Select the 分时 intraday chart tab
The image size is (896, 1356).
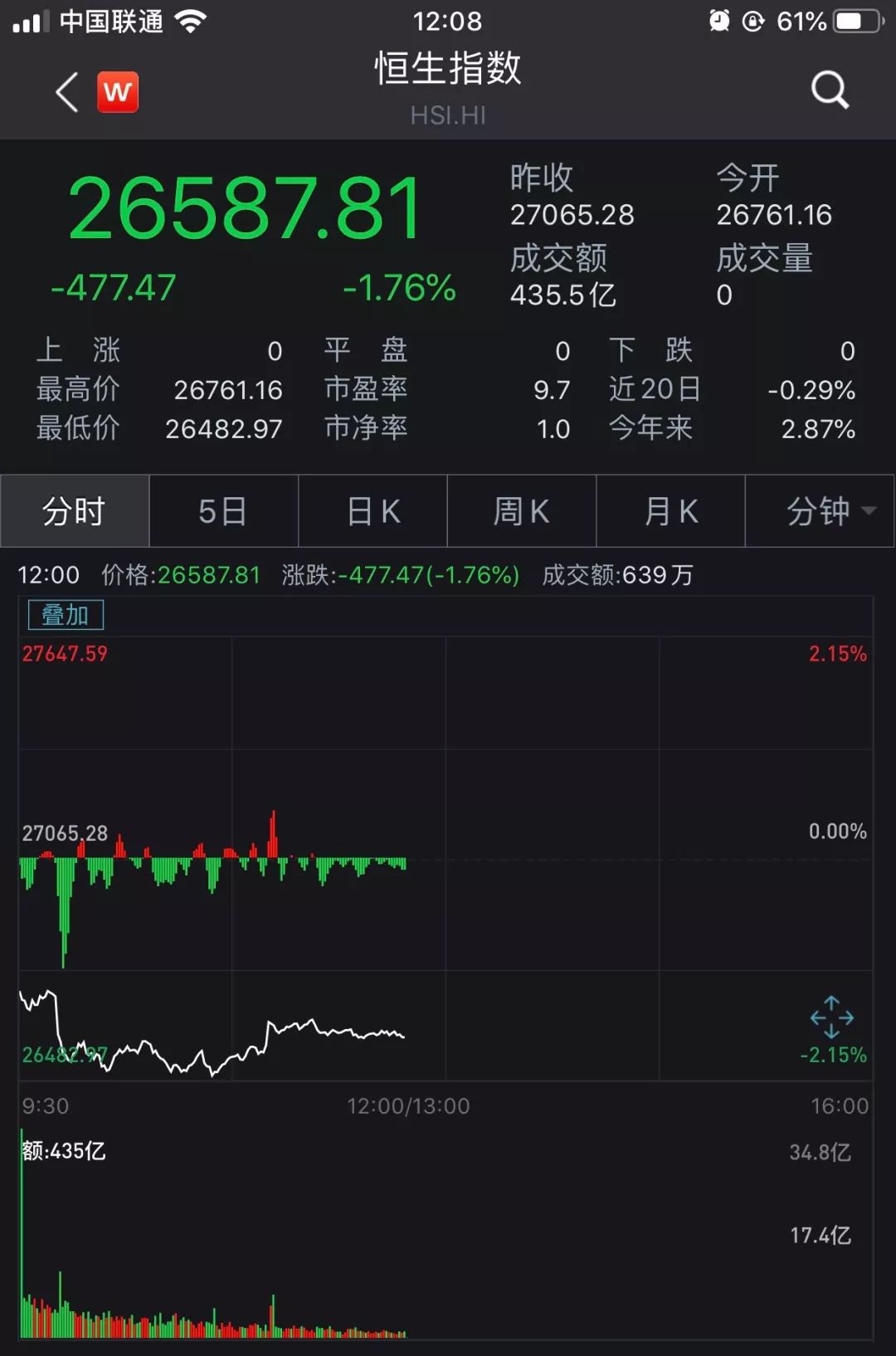pos(75,511)
